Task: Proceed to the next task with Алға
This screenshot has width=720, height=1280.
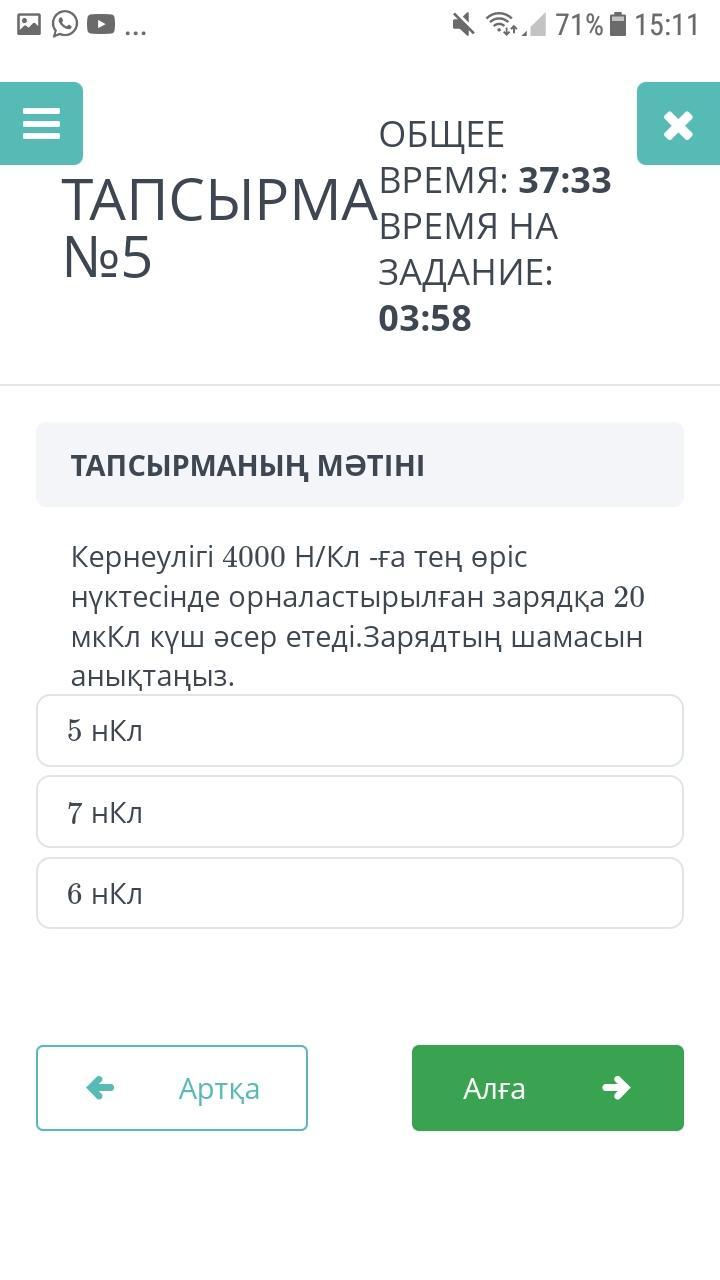Action: 548,1088
